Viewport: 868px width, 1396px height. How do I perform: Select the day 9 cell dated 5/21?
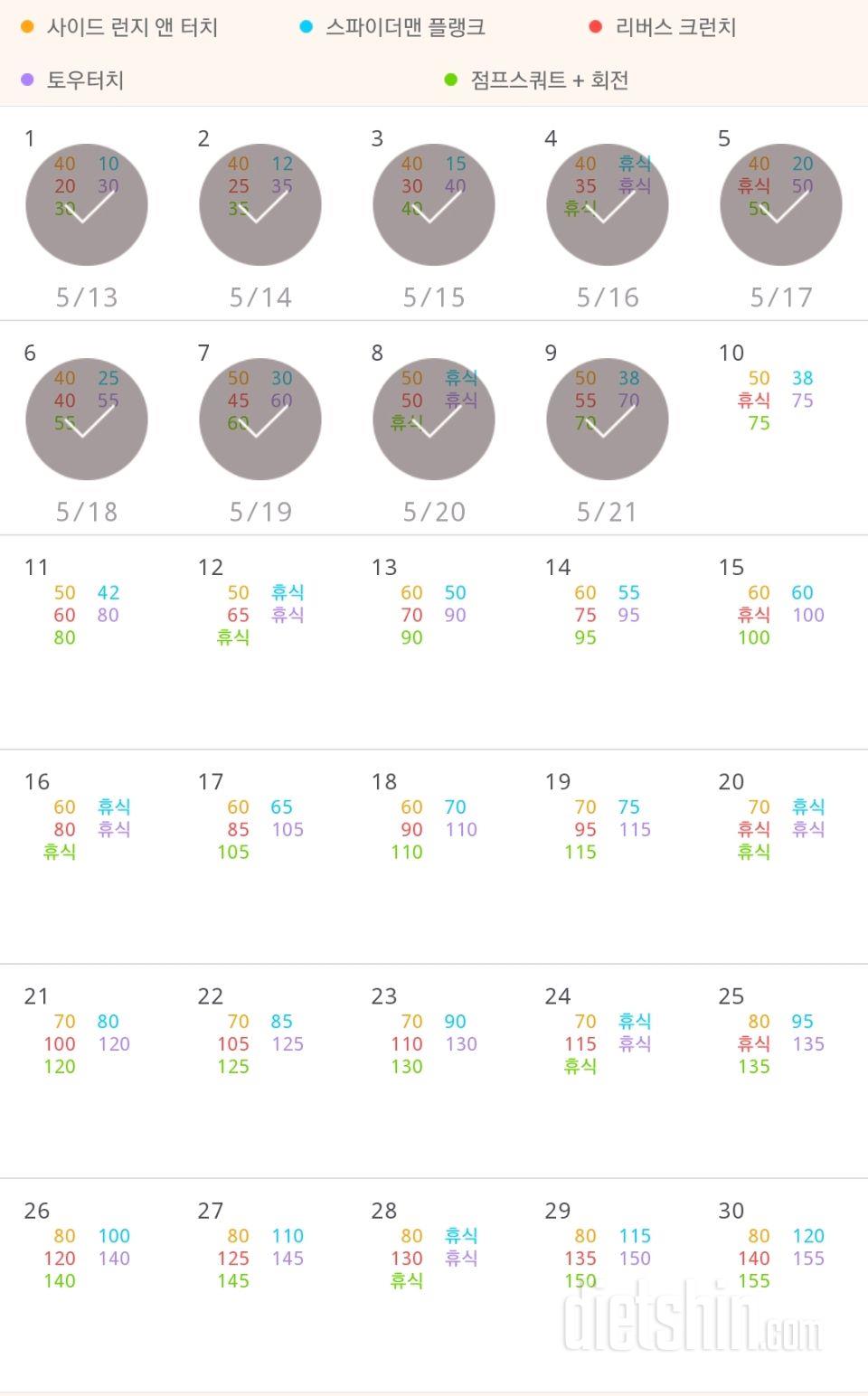(x=608, y=427)
